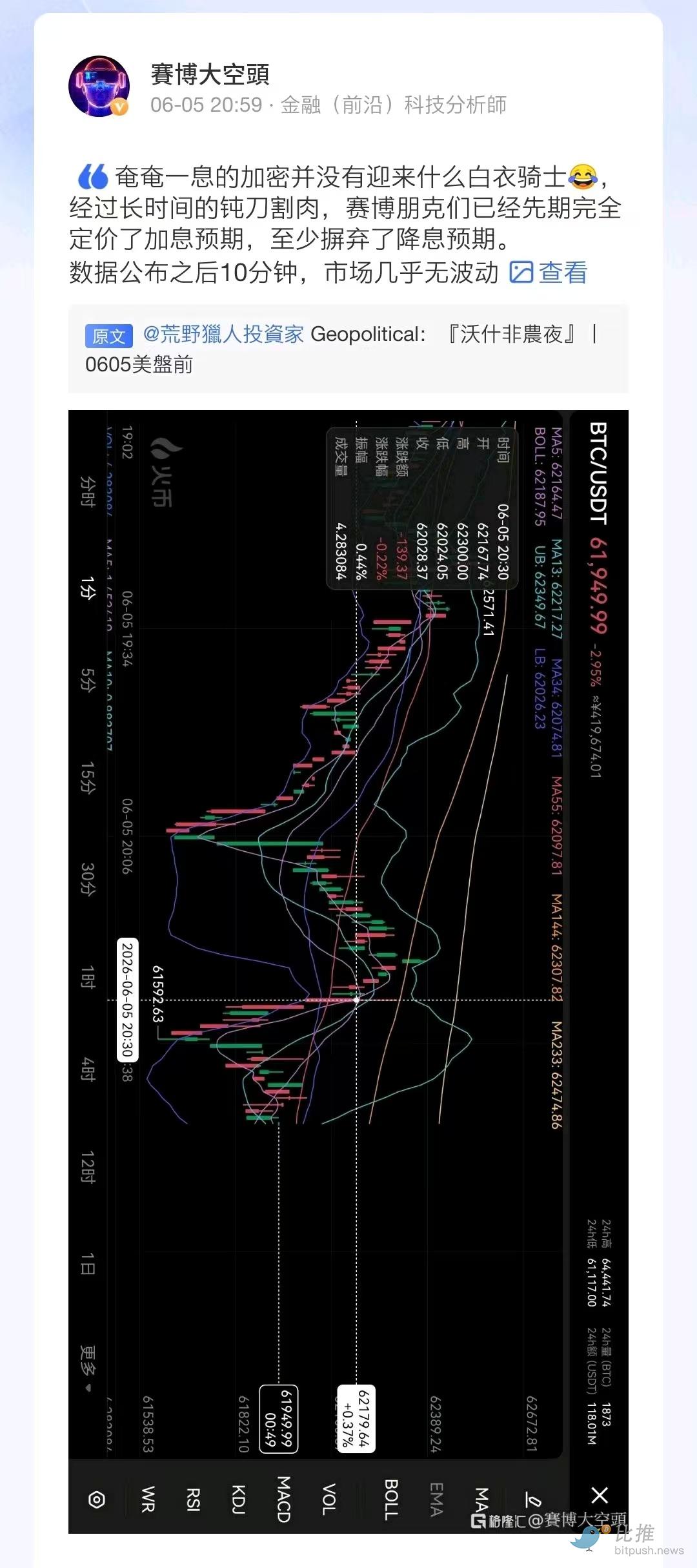Open 赛博大空頭's profile avatar

(99, 86)
